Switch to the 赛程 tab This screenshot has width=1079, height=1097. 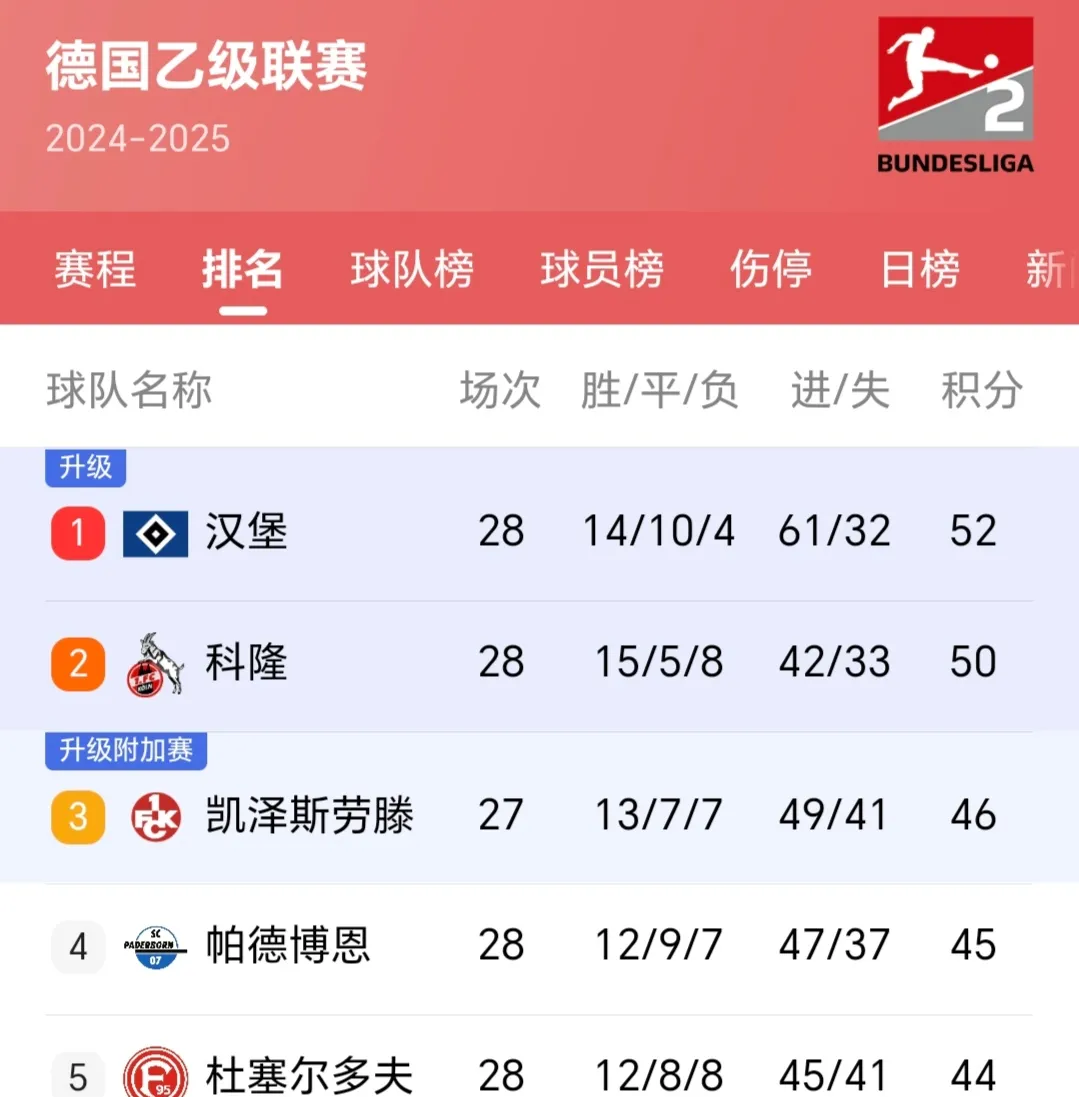94,270
